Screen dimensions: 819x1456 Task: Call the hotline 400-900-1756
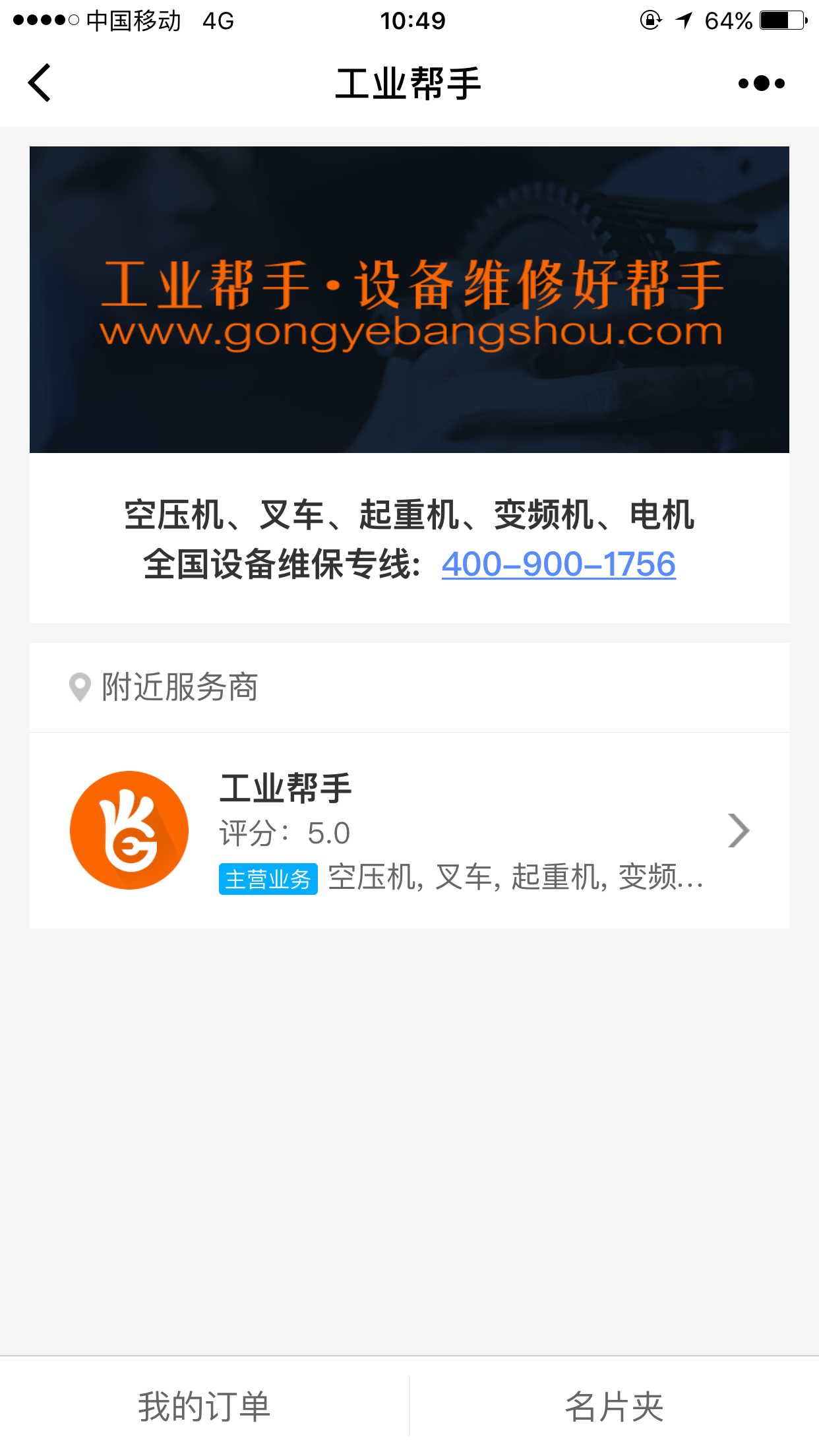coord(559,564)
